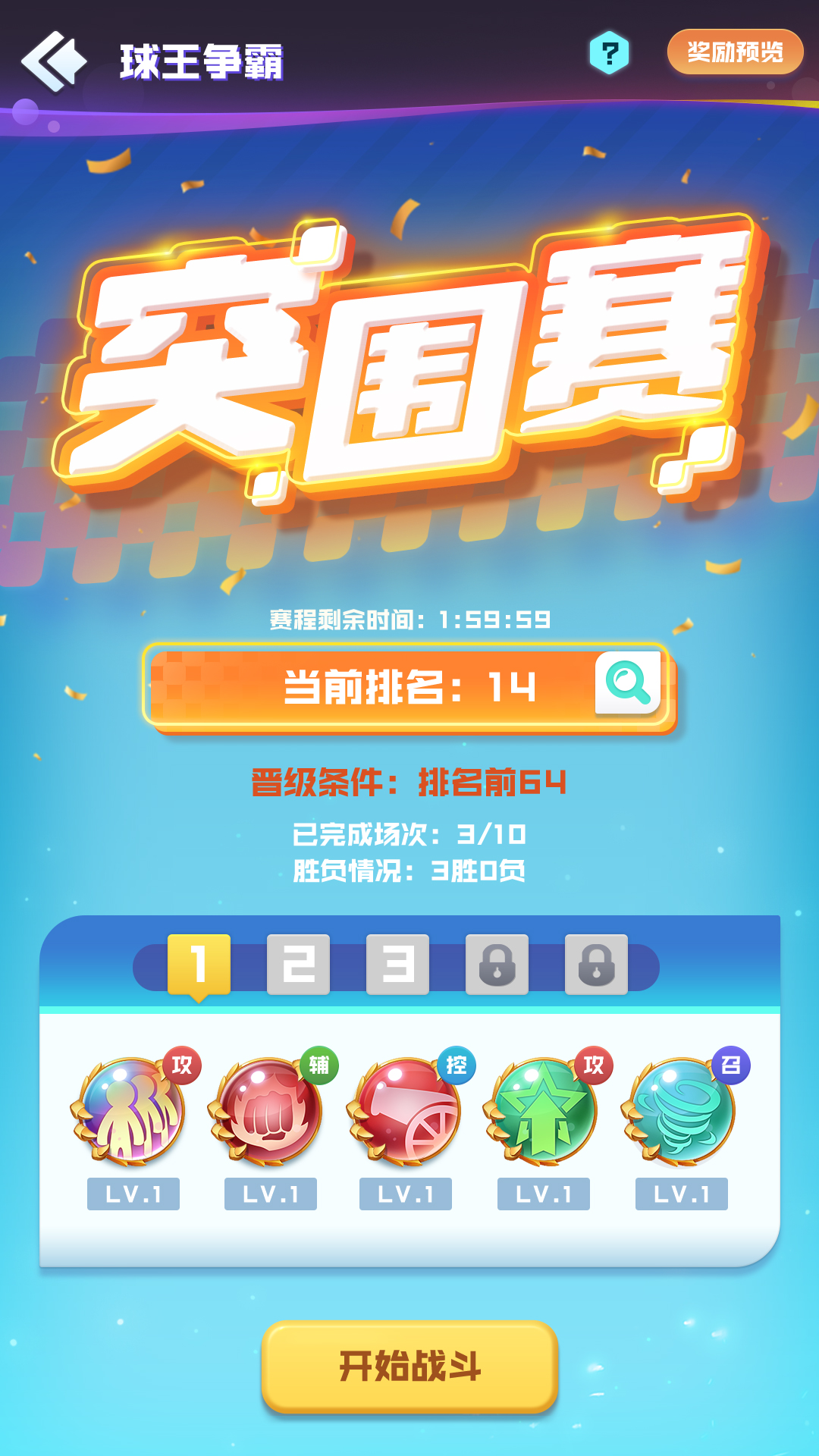The image size is (819, 1456).
Task: Open the green star-arrow ball with 攻 badge
Action: coord(544,1112)
